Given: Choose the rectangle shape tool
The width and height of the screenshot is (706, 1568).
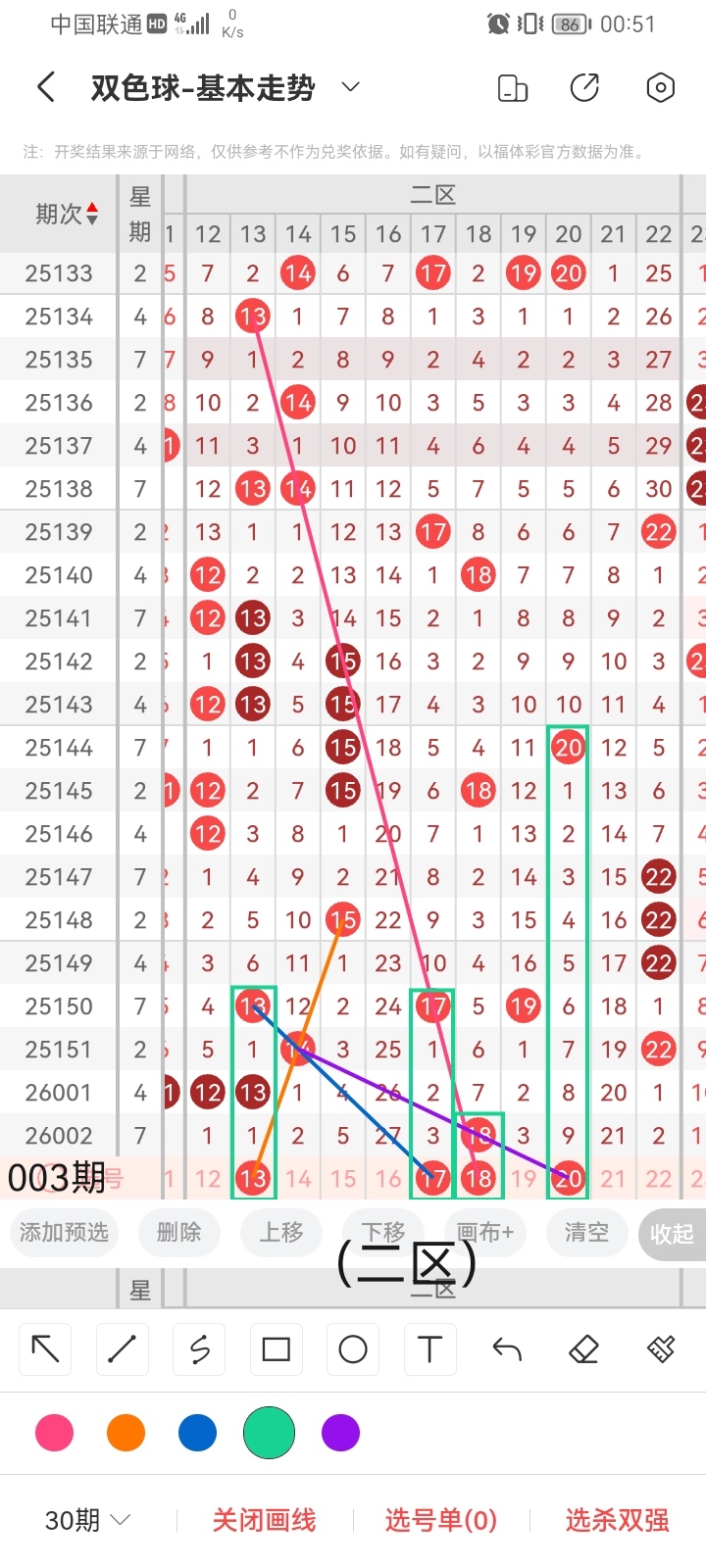Looking at the screenshot, I should point(276,1349).
